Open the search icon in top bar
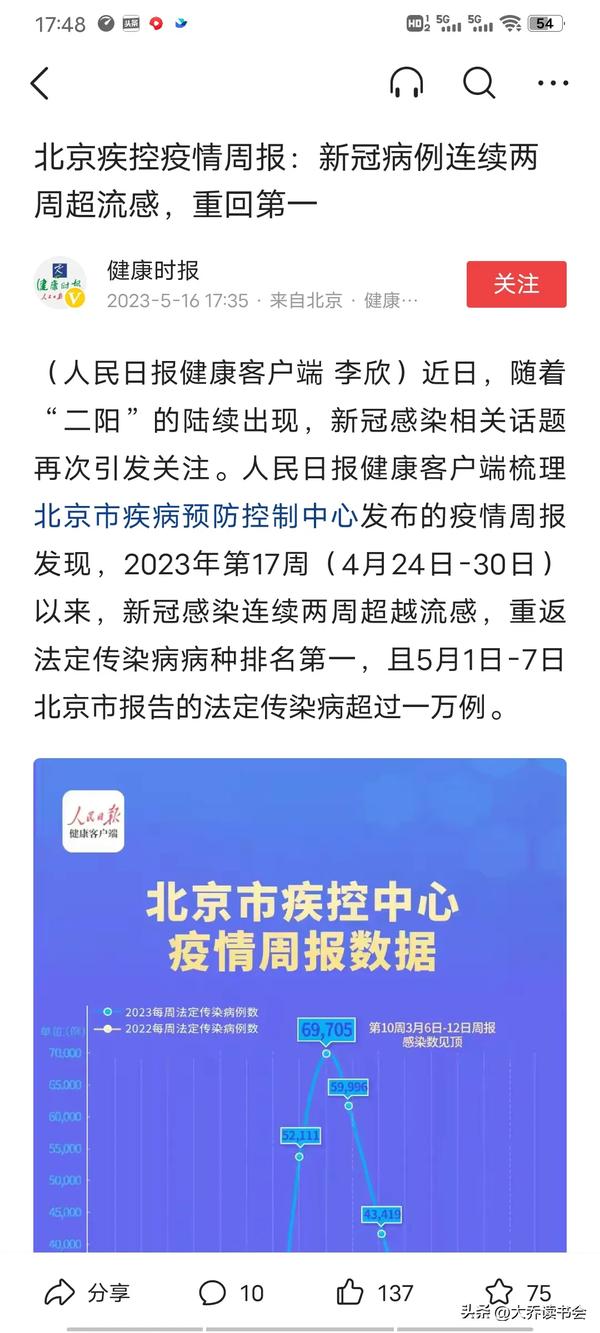Viewport: 600px width, 1333px height. 479,84
